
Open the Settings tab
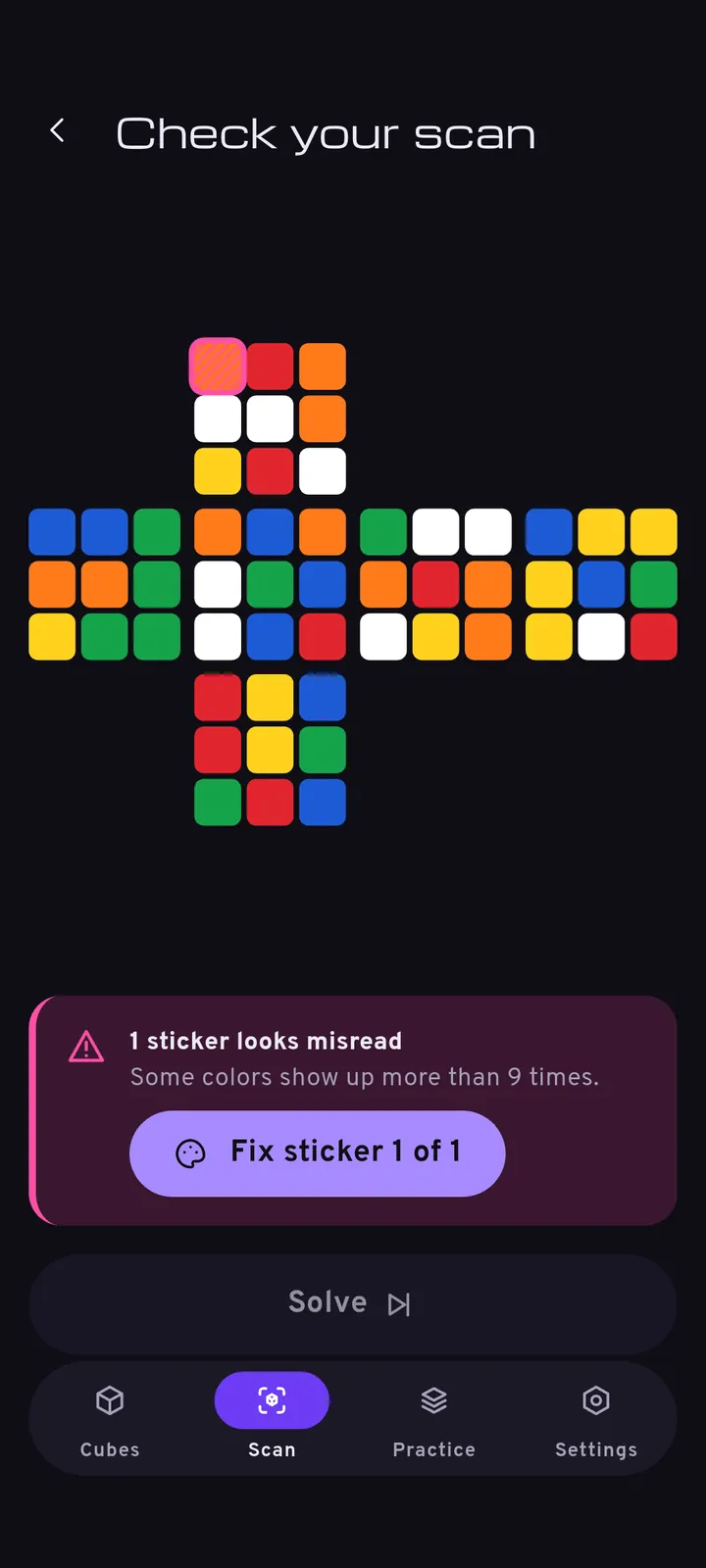(596, 1420)
